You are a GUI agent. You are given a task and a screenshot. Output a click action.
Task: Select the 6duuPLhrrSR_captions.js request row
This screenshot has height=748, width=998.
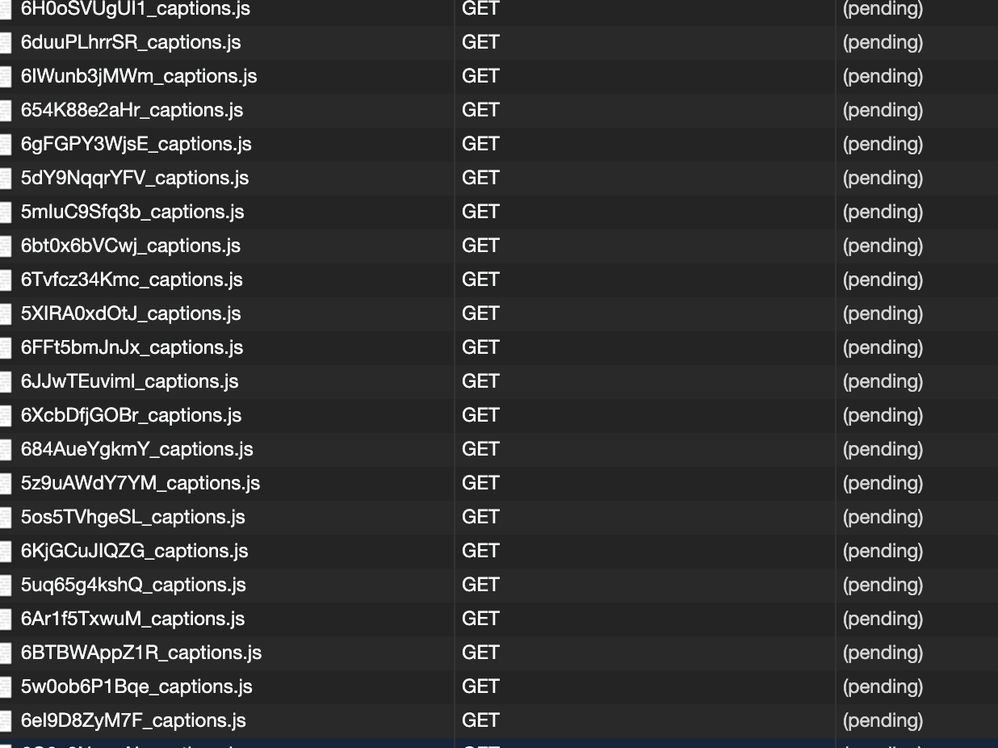click(130, 42)
